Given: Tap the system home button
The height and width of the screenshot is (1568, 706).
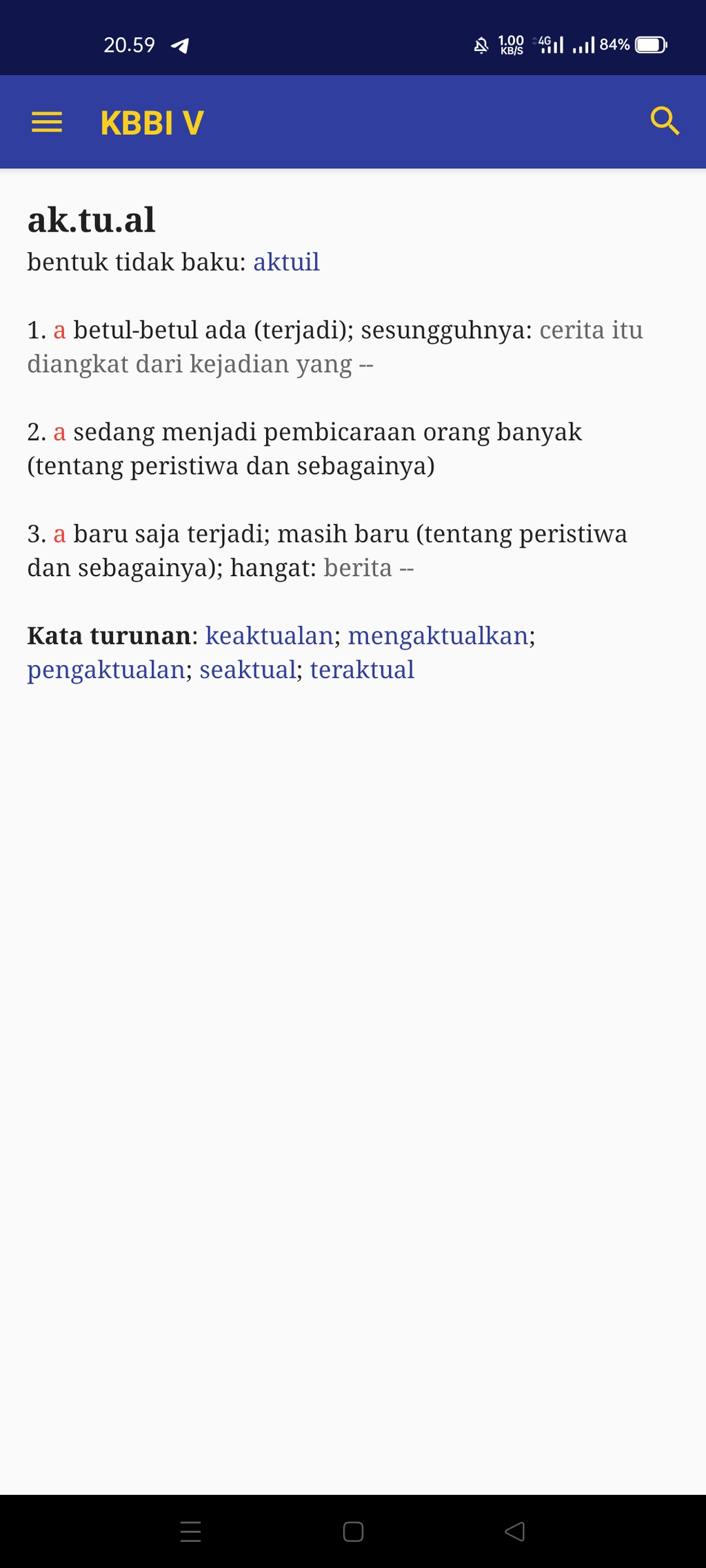Looking at the screenshot, I should click(x=353, y=1531).
